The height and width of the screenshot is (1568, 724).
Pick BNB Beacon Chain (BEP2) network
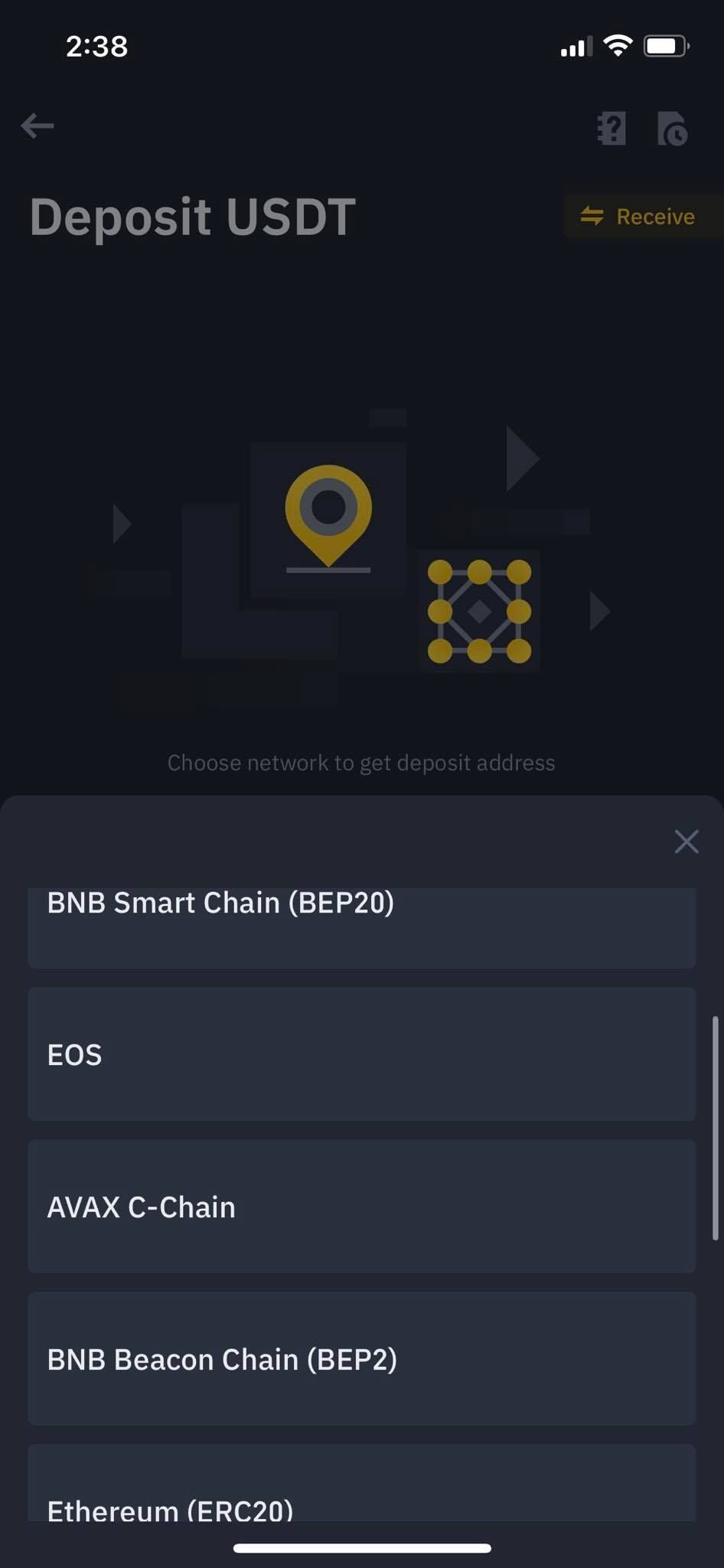pyautogui.click(x=361, y=1359)
